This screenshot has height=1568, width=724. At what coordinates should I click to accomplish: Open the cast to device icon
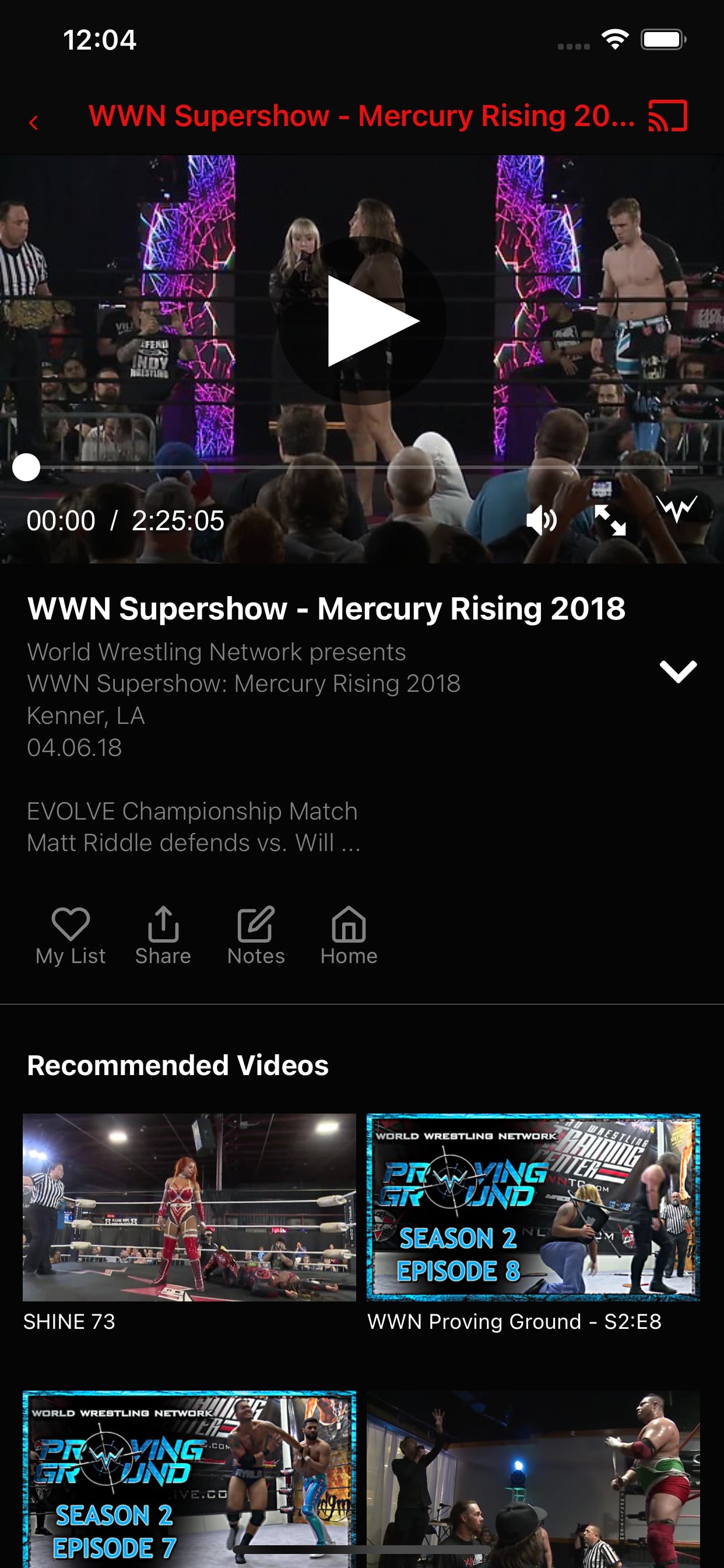pyautogui.click(x=668, y=116)
